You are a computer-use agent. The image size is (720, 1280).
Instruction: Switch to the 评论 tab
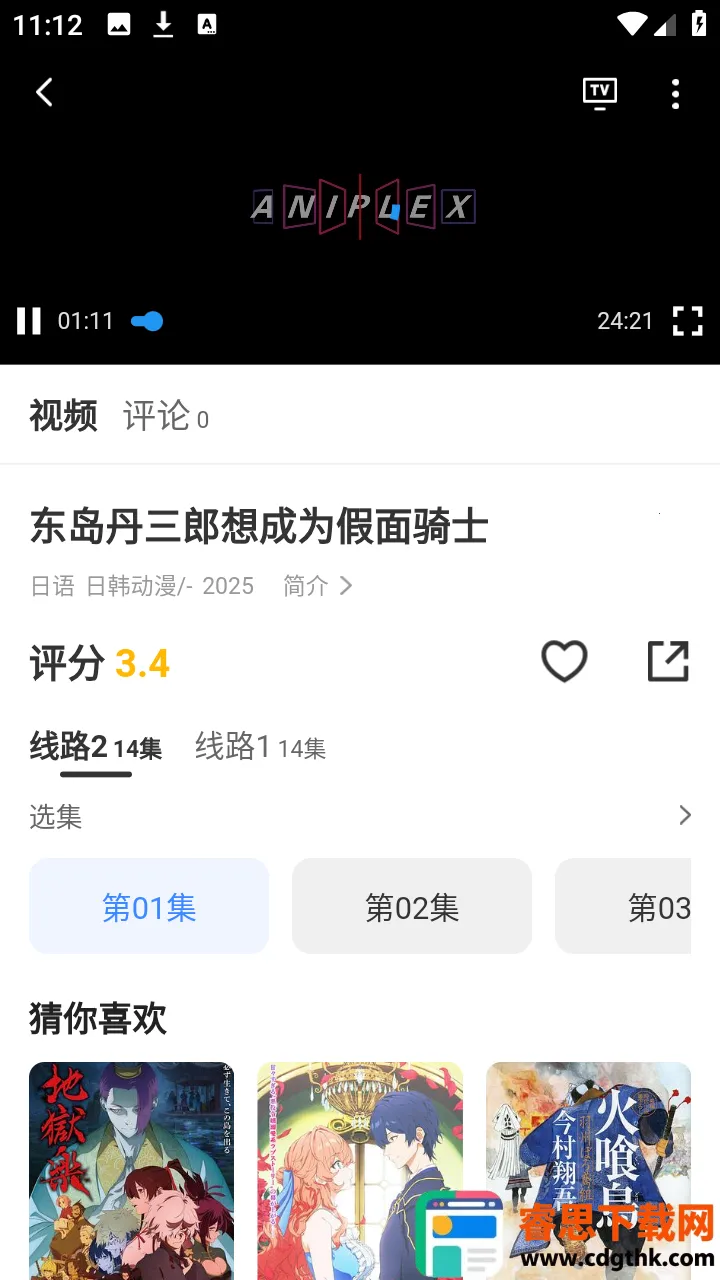(165, 416)
